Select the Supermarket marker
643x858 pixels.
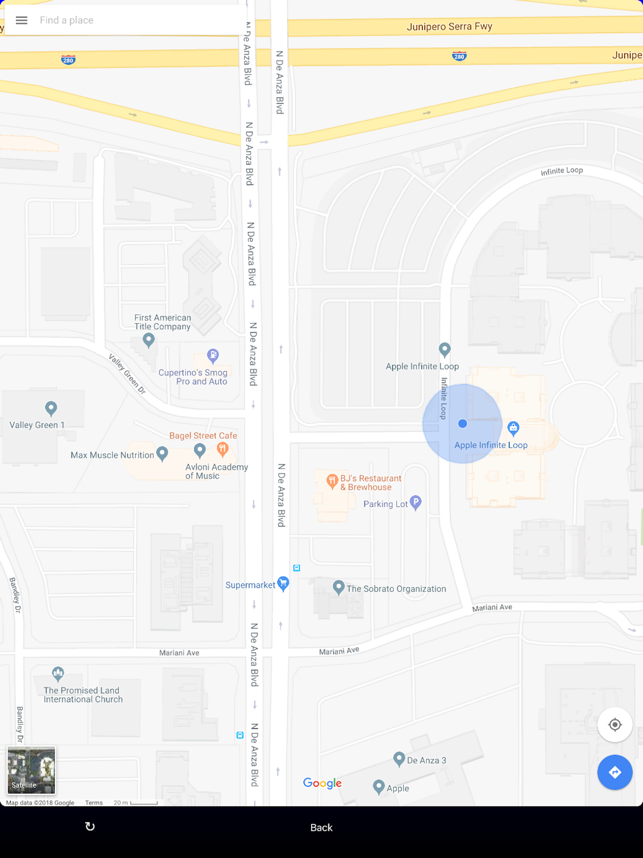(x=284, y=583)
